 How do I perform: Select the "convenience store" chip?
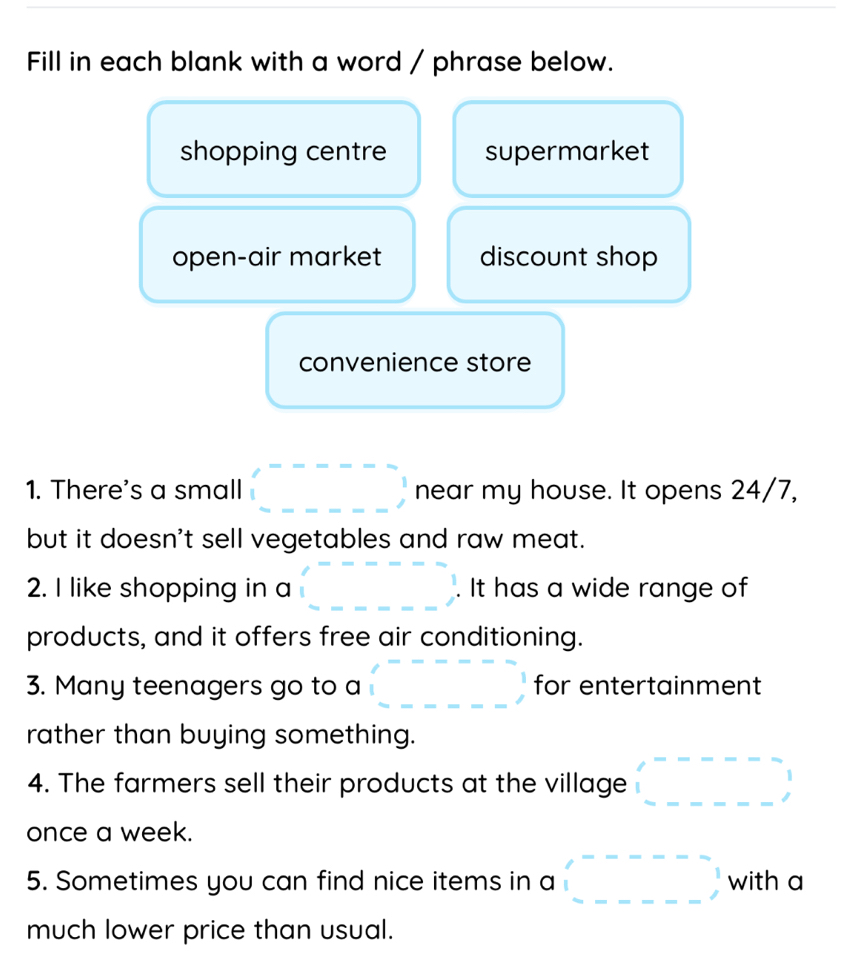[x=415, y=361]
